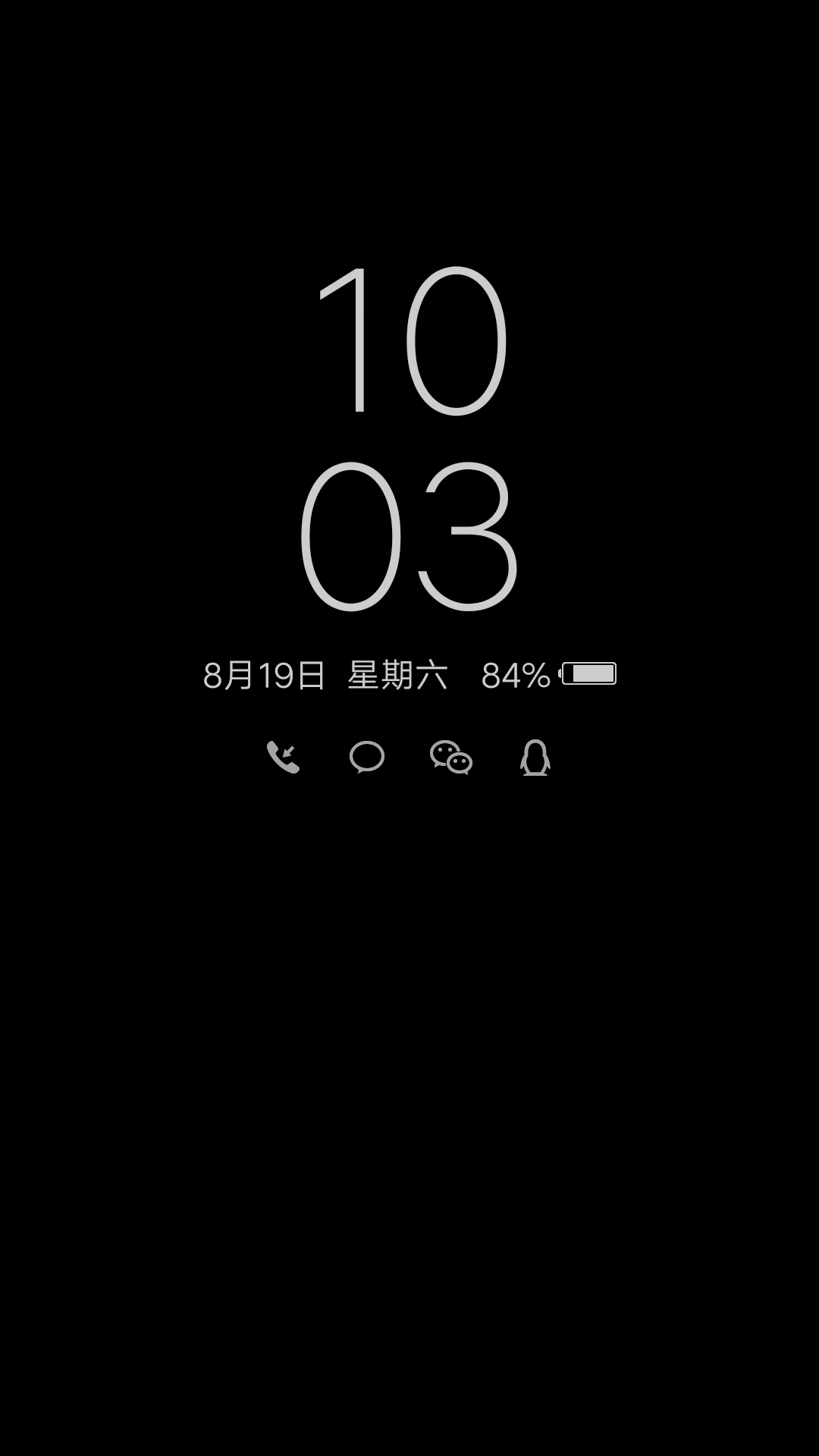
Task: Open the WeChat notification icon
Action: 451,757
